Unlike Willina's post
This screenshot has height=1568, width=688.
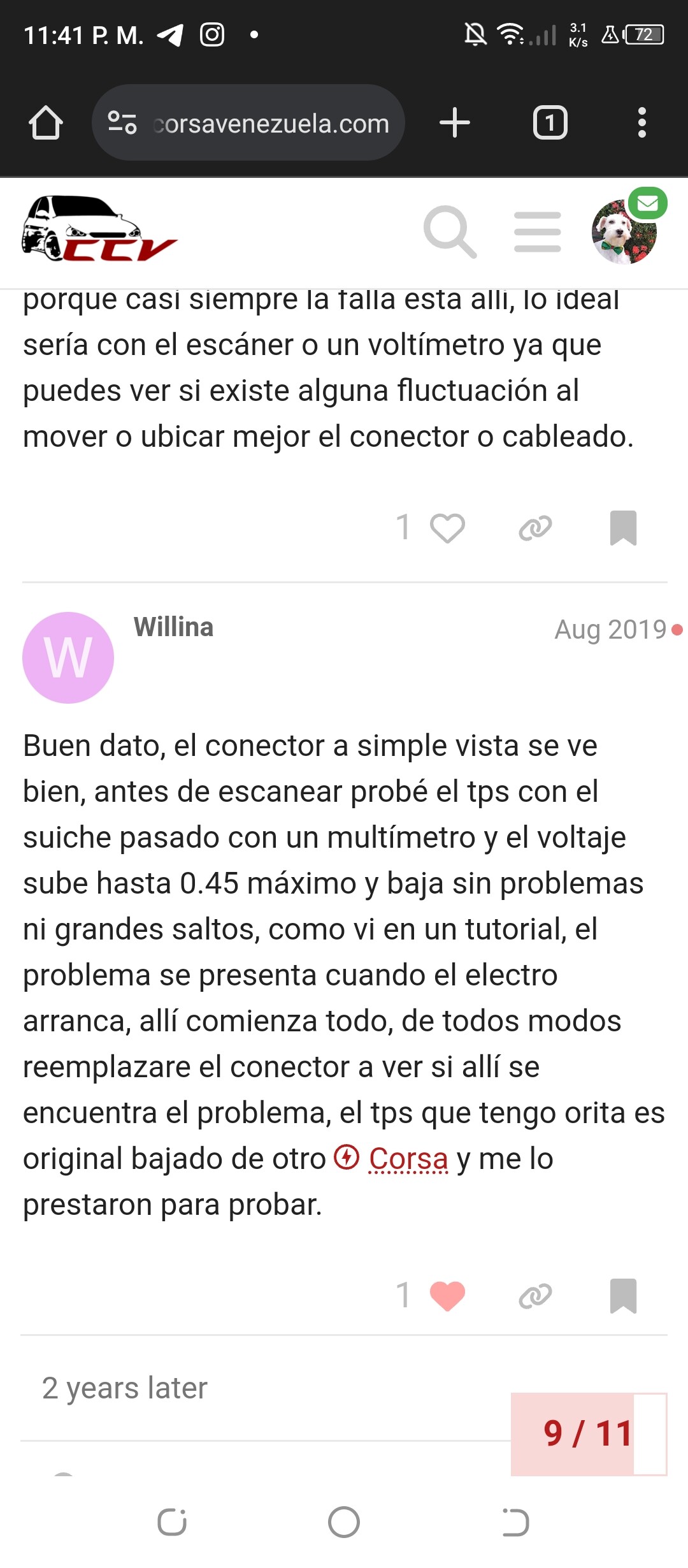click(x=447, y=1295)
